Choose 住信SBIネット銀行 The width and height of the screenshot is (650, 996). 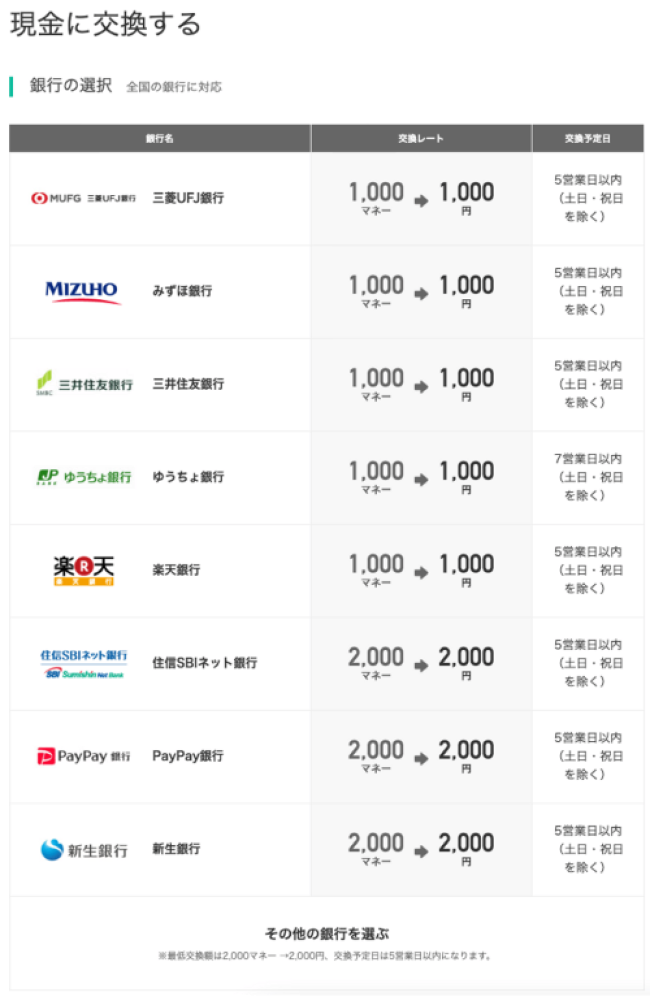click(x=204, y=663)
